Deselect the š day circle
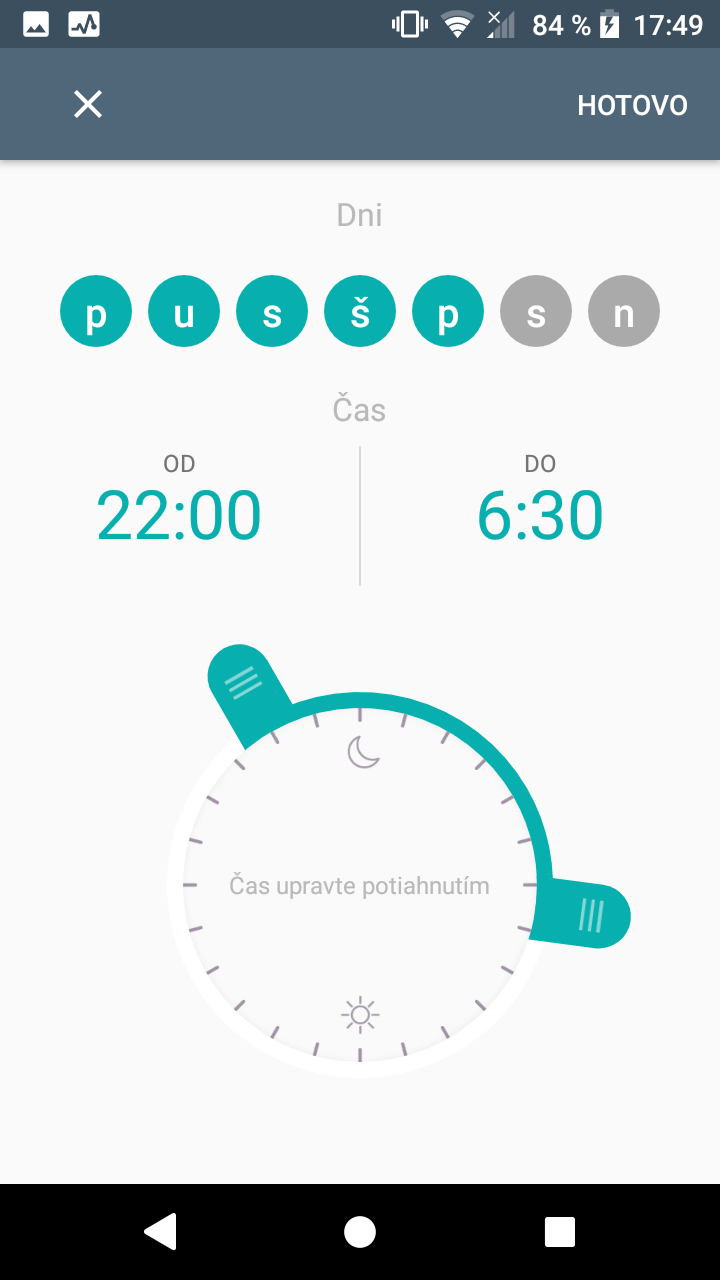The image size is (720, 1280). point(360,312)
